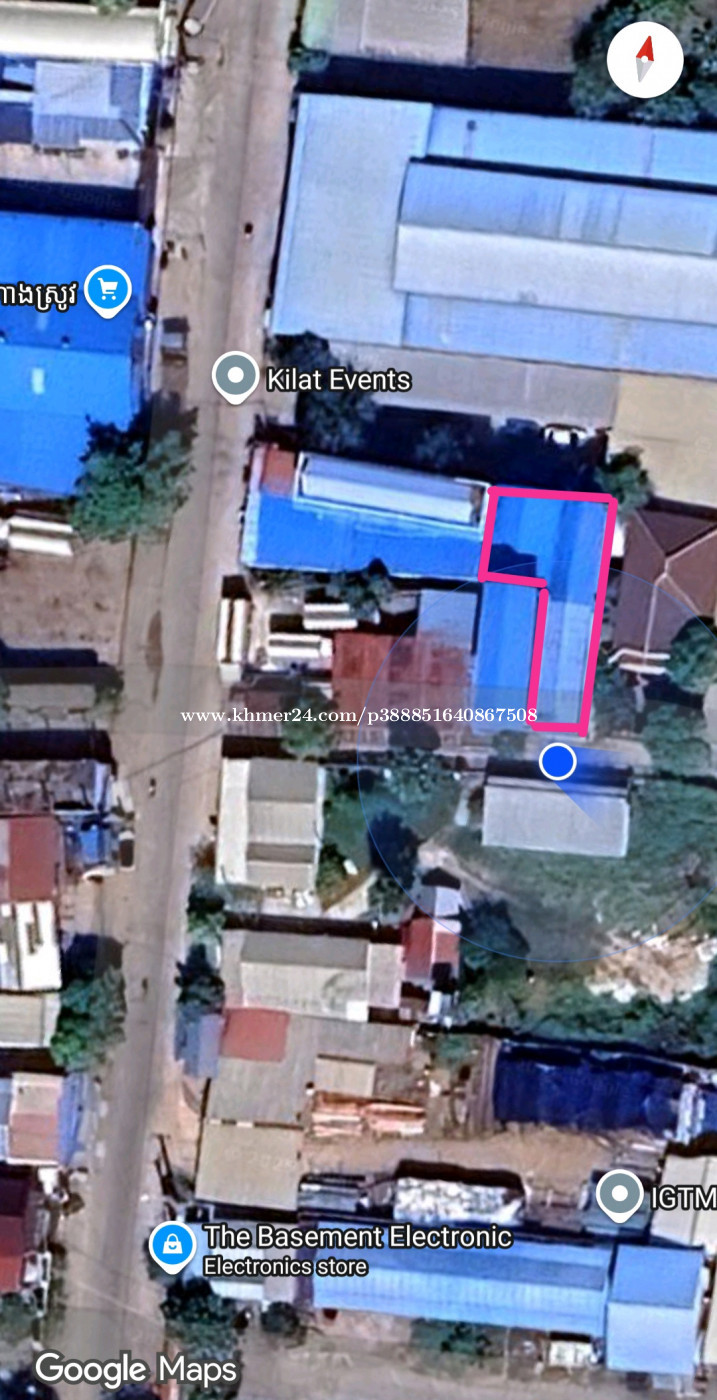This screenshot has width=717, height=1400.
Task: Tap the compass to reset map orientation
Action: pos(645,59)
